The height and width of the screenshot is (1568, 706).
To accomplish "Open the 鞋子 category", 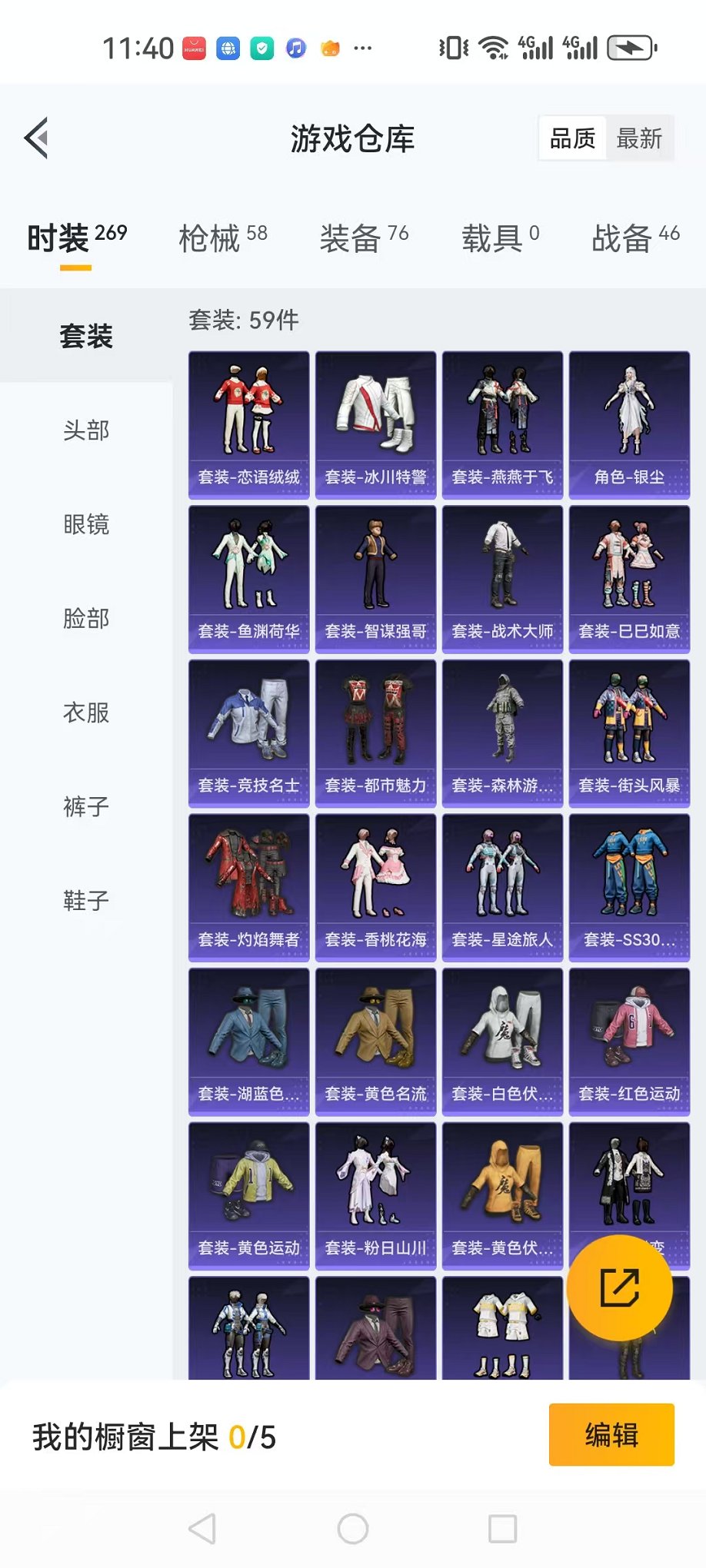I will [86, 900].
